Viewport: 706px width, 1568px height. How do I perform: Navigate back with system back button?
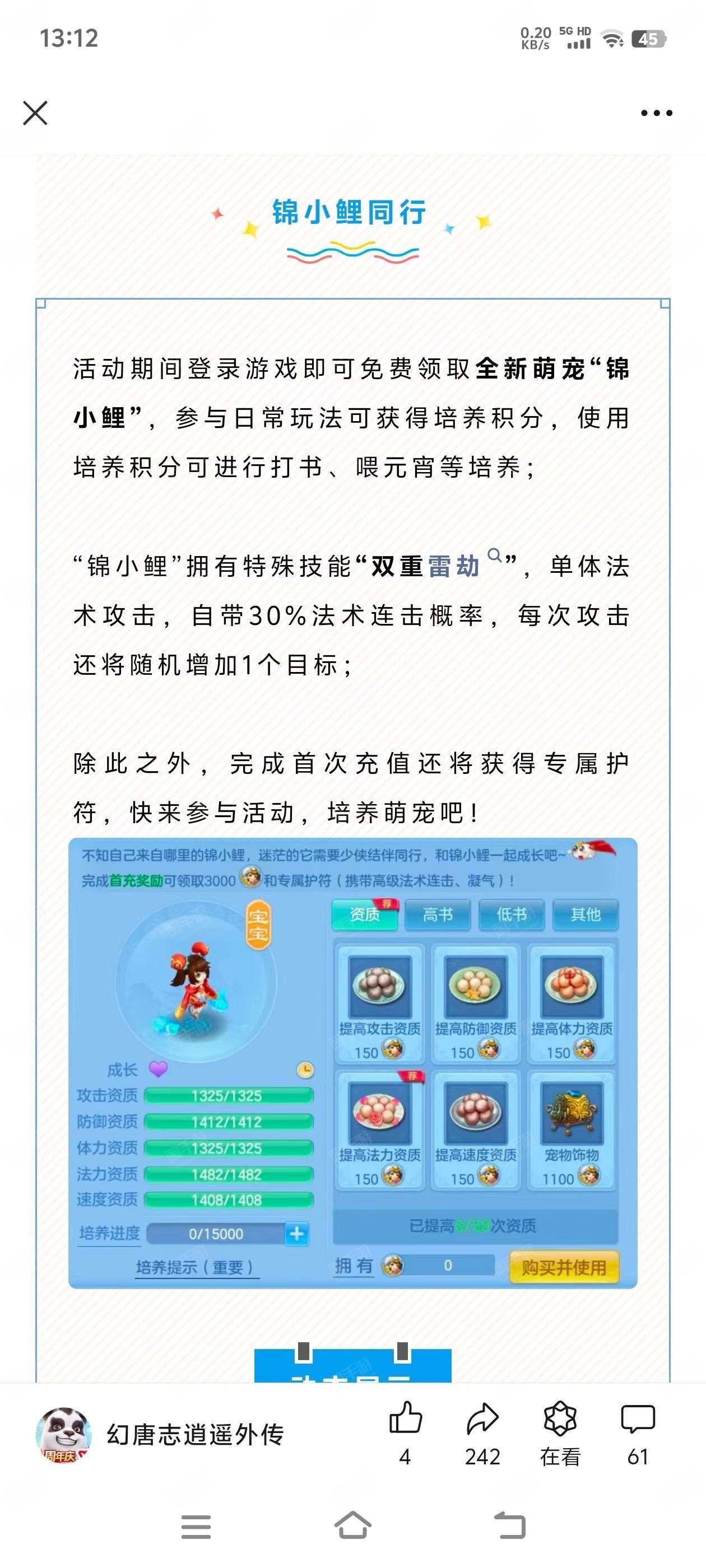[x=509, y=1526]
